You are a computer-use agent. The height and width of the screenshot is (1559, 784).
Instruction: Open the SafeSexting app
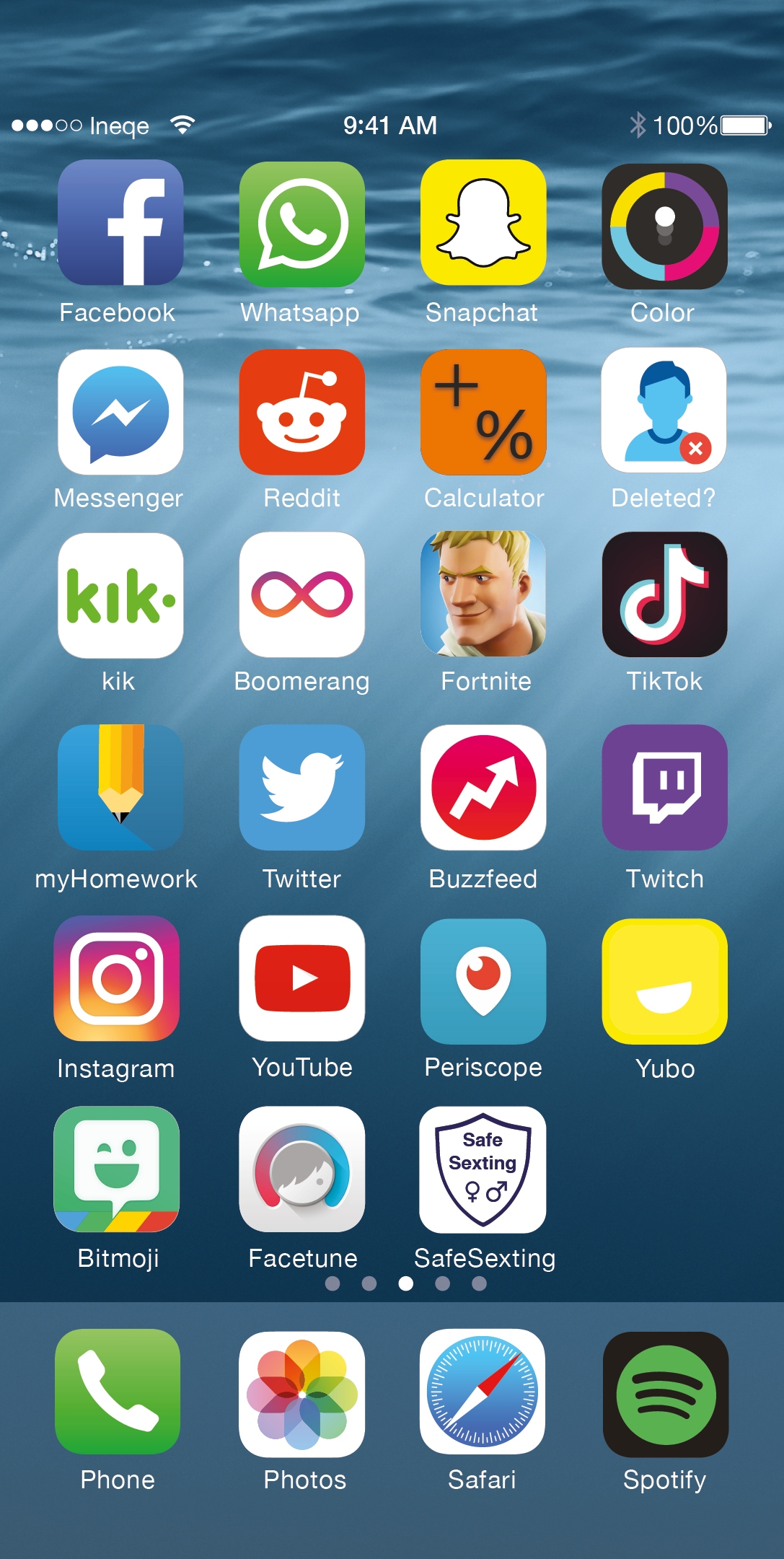point(483,1169)
